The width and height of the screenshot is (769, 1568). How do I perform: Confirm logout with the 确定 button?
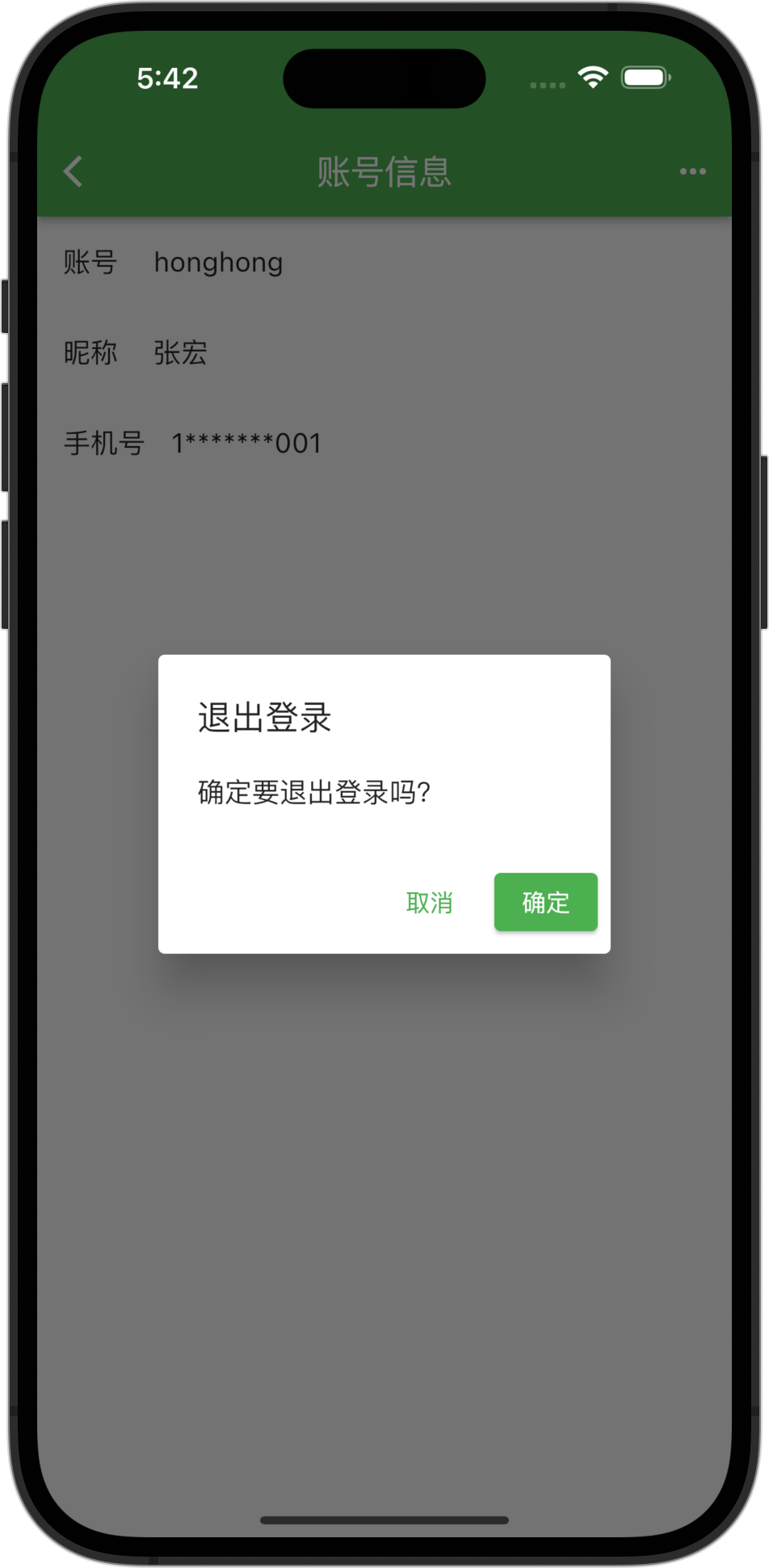tap(545, 902)
